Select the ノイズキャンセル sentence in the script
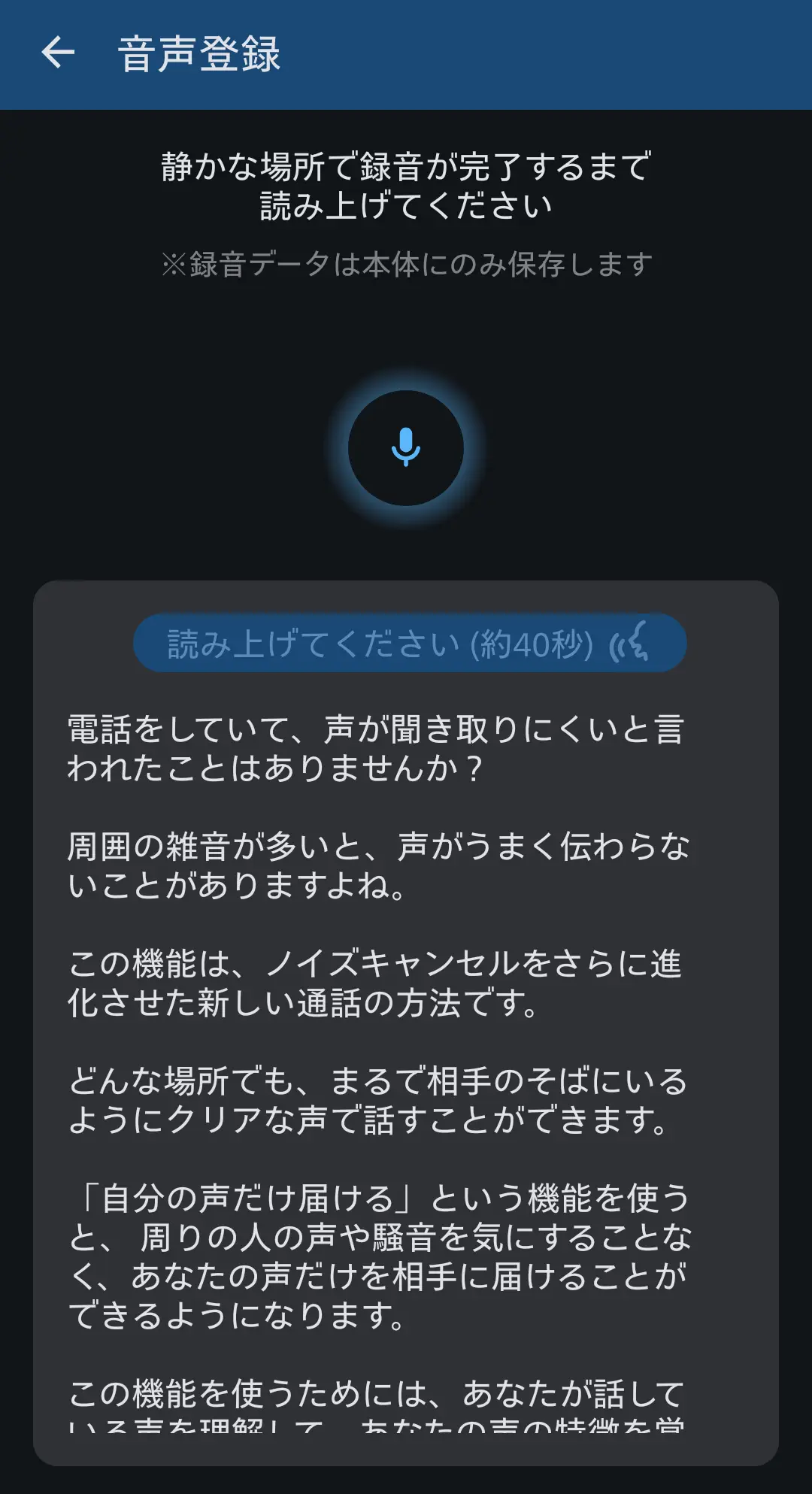 tap(376, 981)
